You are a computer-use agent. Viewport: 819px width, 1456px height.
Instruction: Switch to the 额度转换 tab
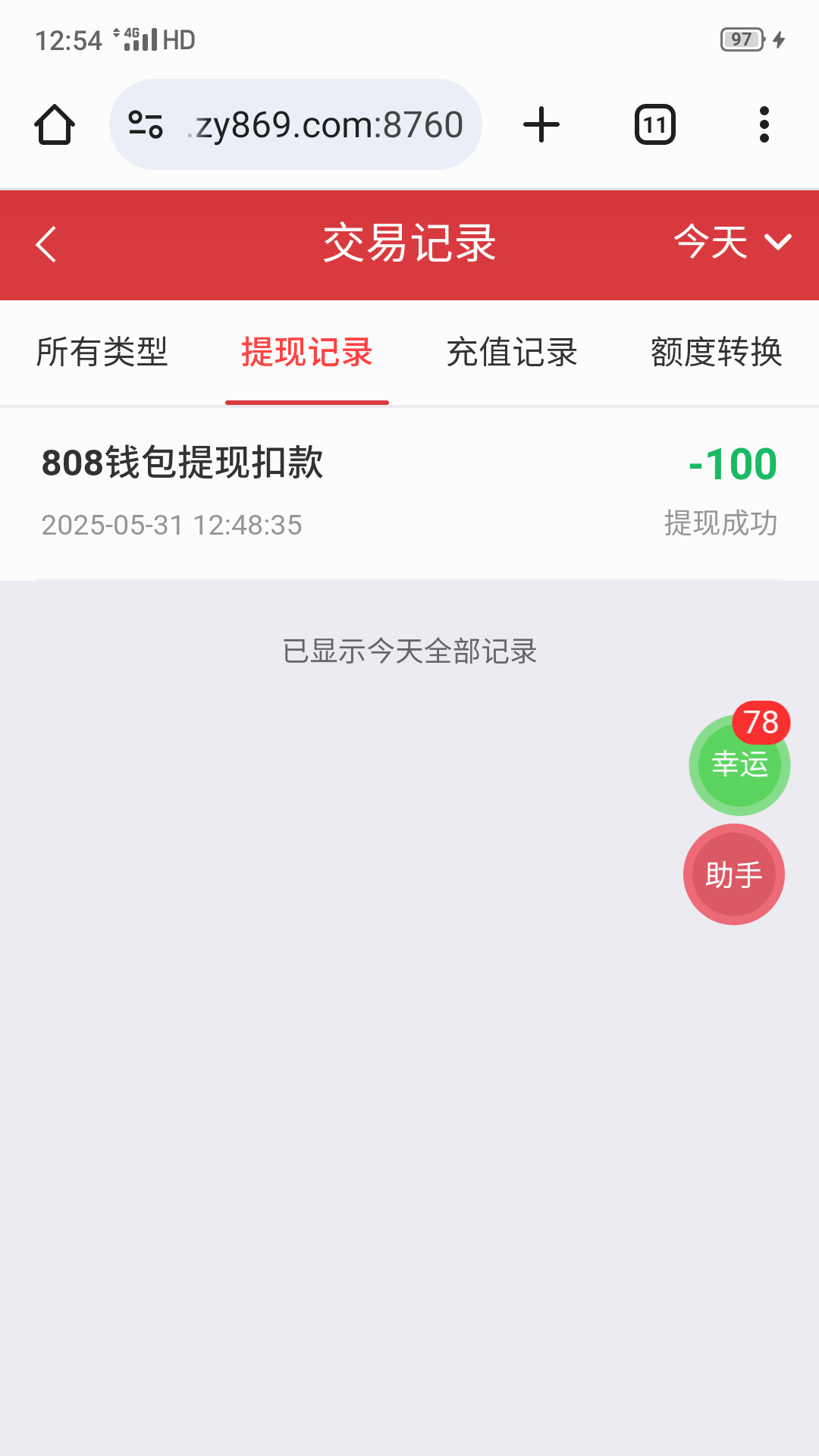coord(717,353)
